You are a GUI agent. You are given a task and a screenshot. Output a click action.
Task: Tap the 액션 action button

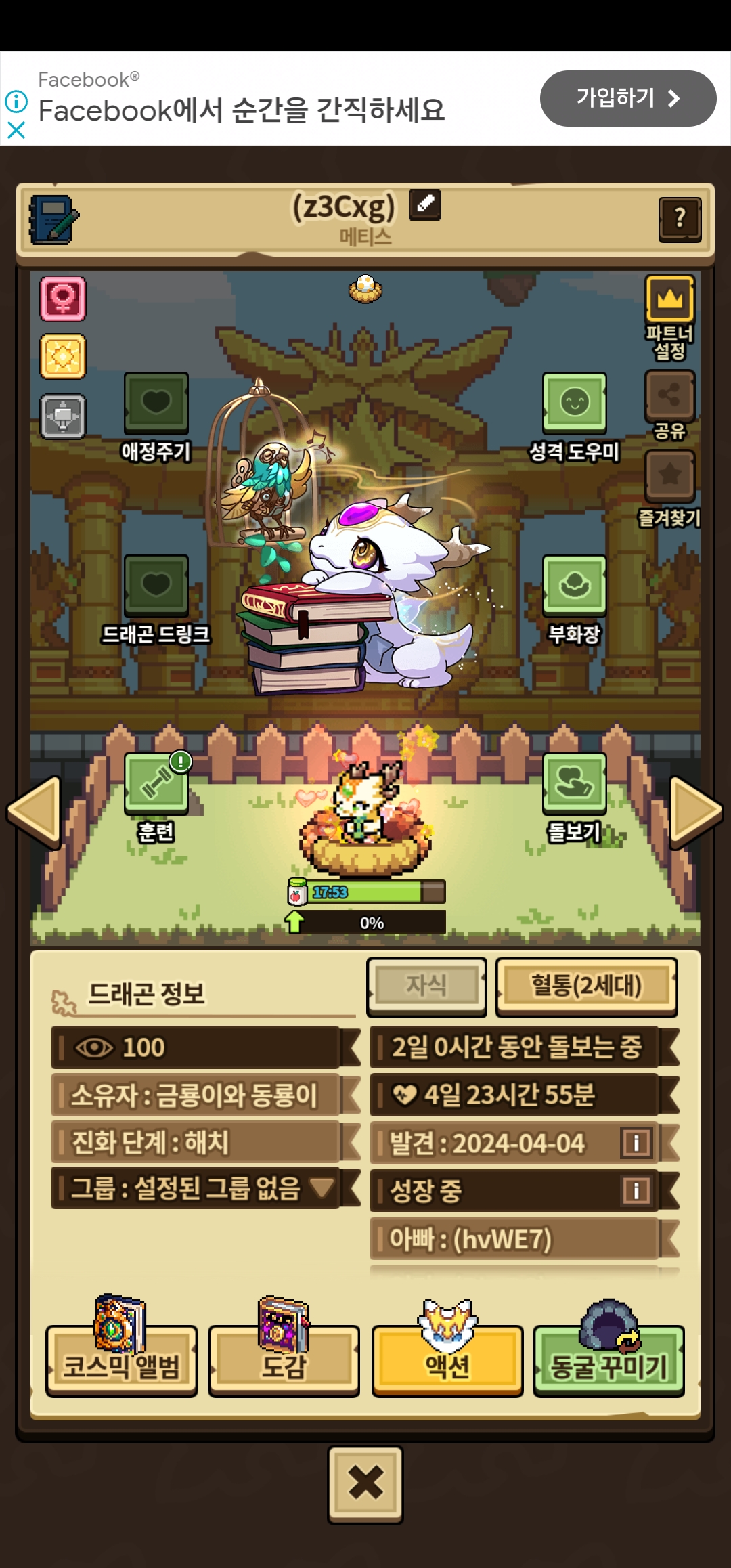pyautogui.click(x=447, y=1362)
